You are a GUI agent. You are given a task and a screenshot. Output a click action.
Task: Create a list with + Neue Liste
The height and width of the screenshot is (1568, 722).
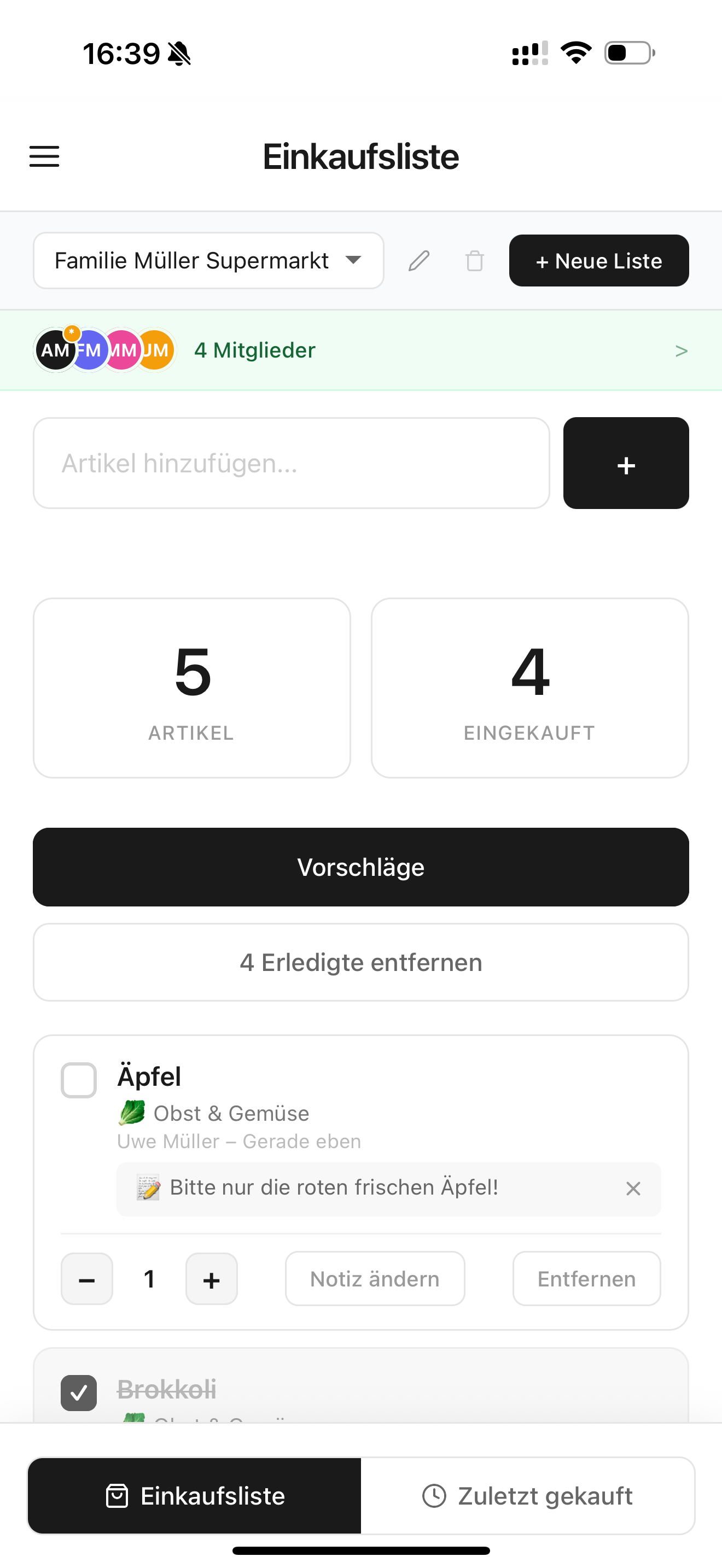pyautogui.click(x=598, y=261)
